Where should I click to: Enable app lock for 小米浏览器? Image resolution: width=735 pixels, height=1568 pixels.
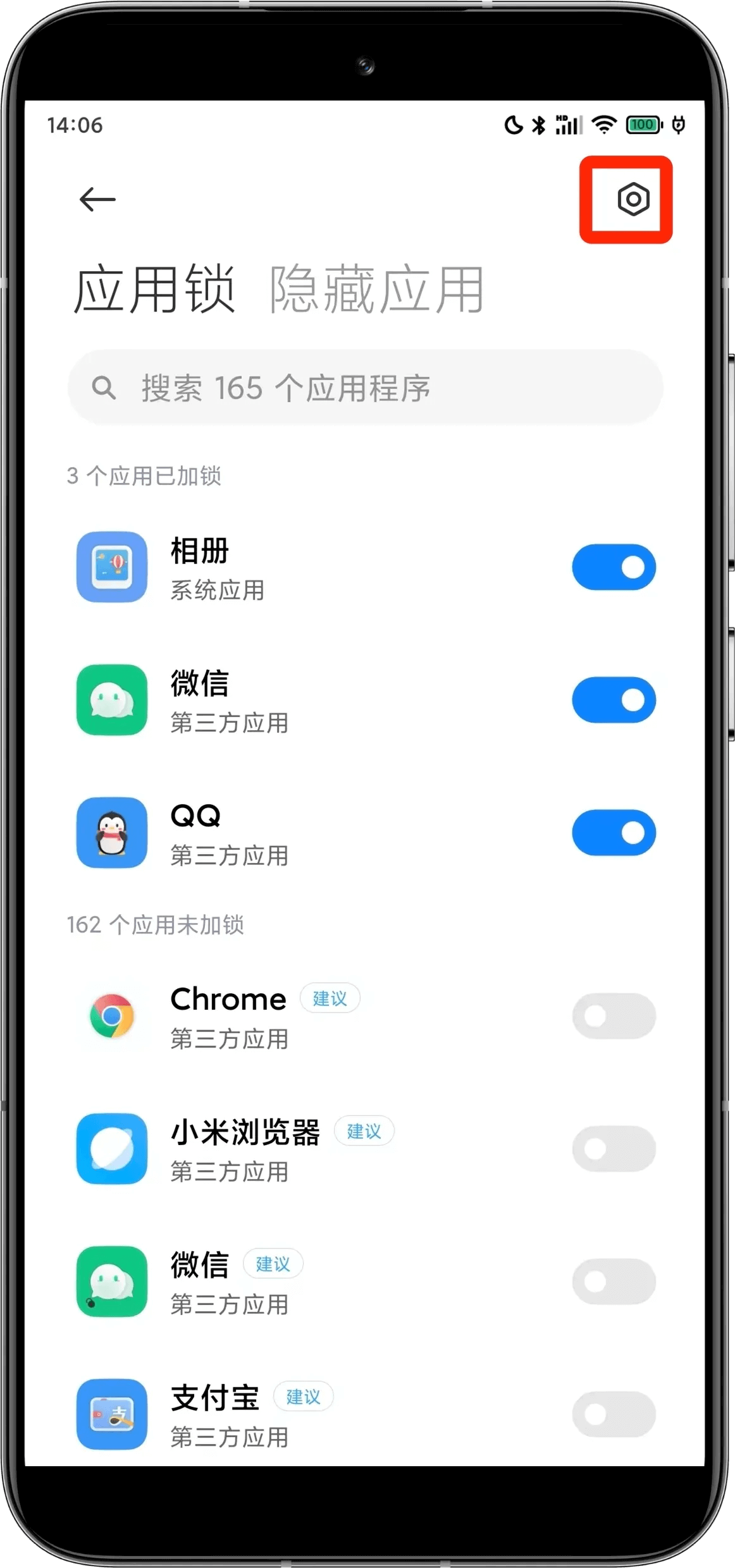(614, 1149)
